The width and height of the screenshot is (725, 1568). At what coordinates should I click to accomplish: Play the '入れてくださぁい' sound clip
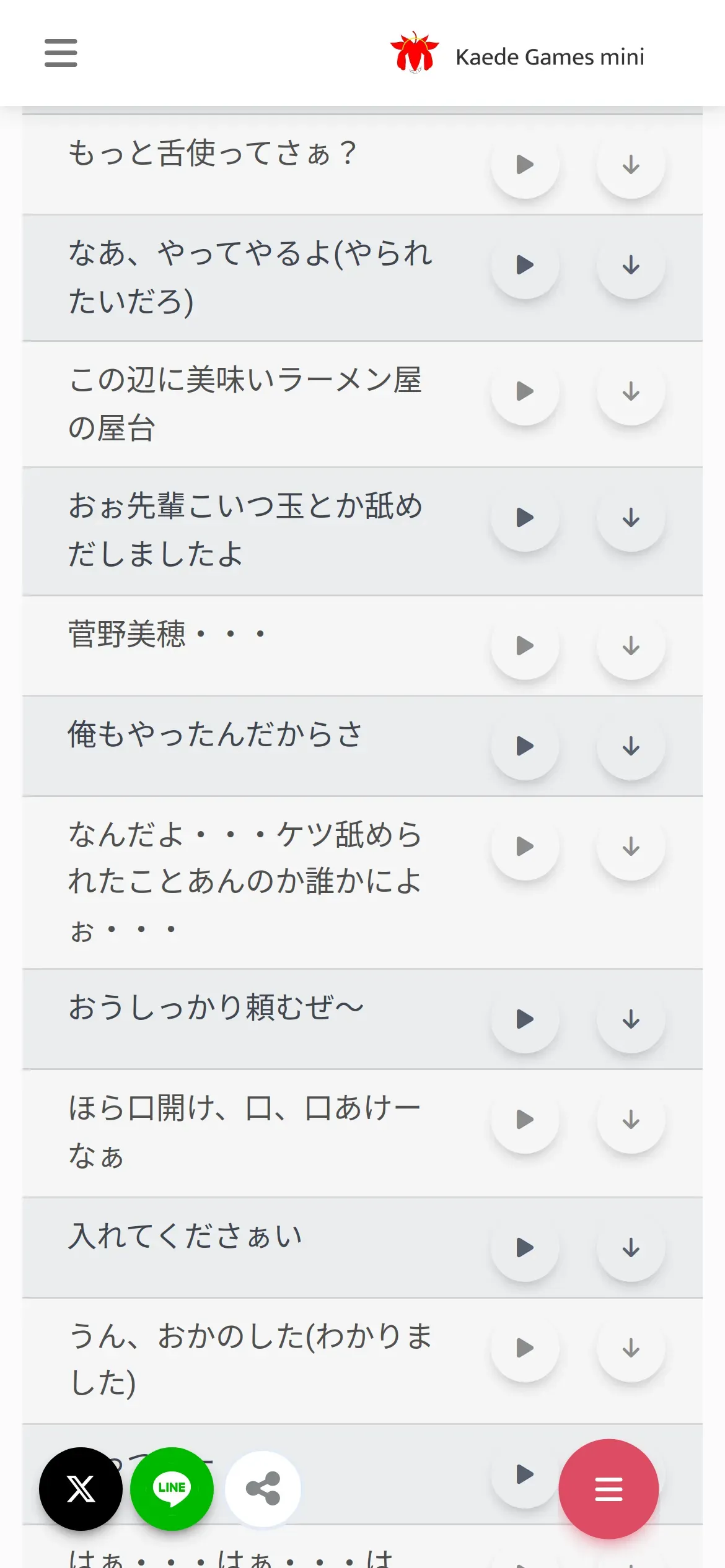click(525, 1248)
